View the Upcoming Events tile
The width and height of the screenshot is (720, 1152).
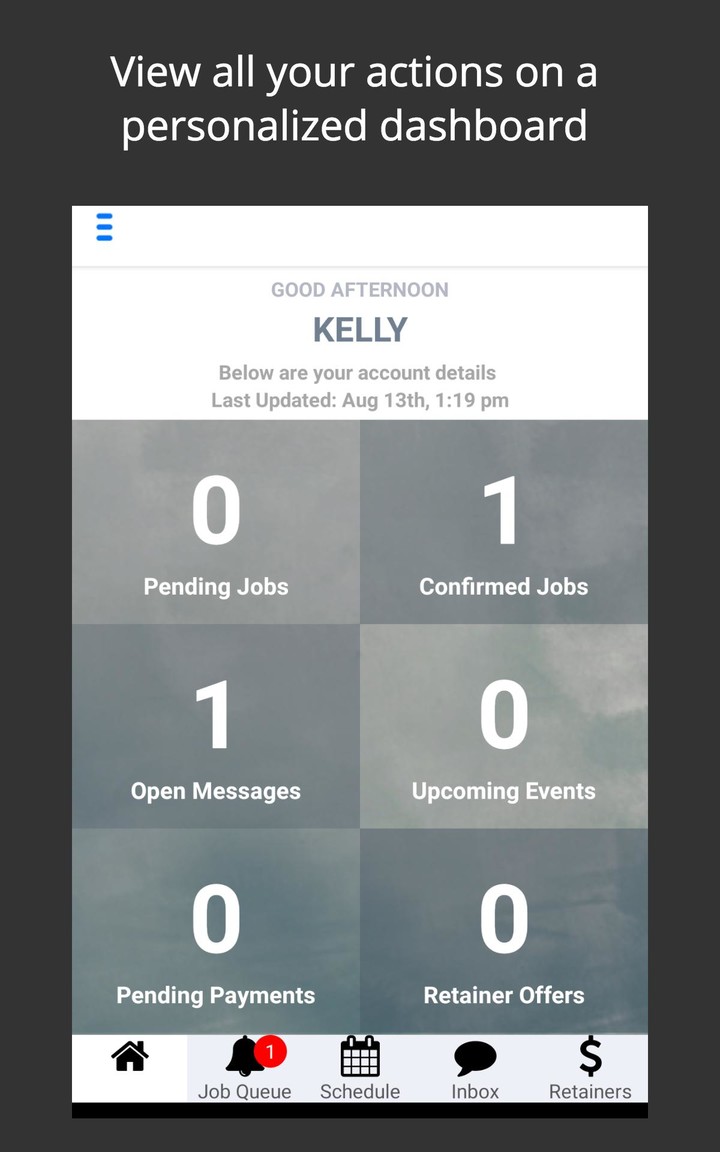coord(504,725)
